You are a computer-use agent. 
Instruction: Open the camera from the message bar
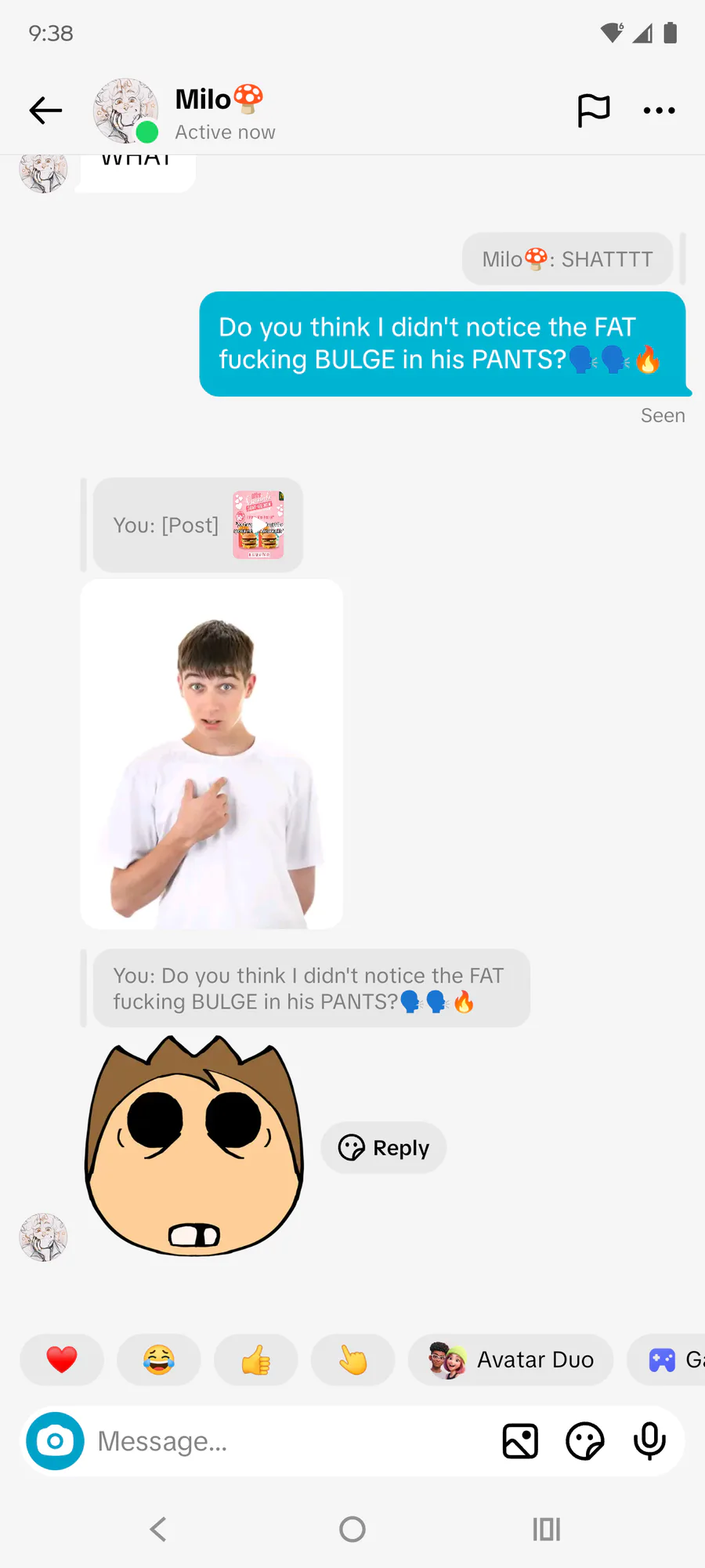point(55,1441)
